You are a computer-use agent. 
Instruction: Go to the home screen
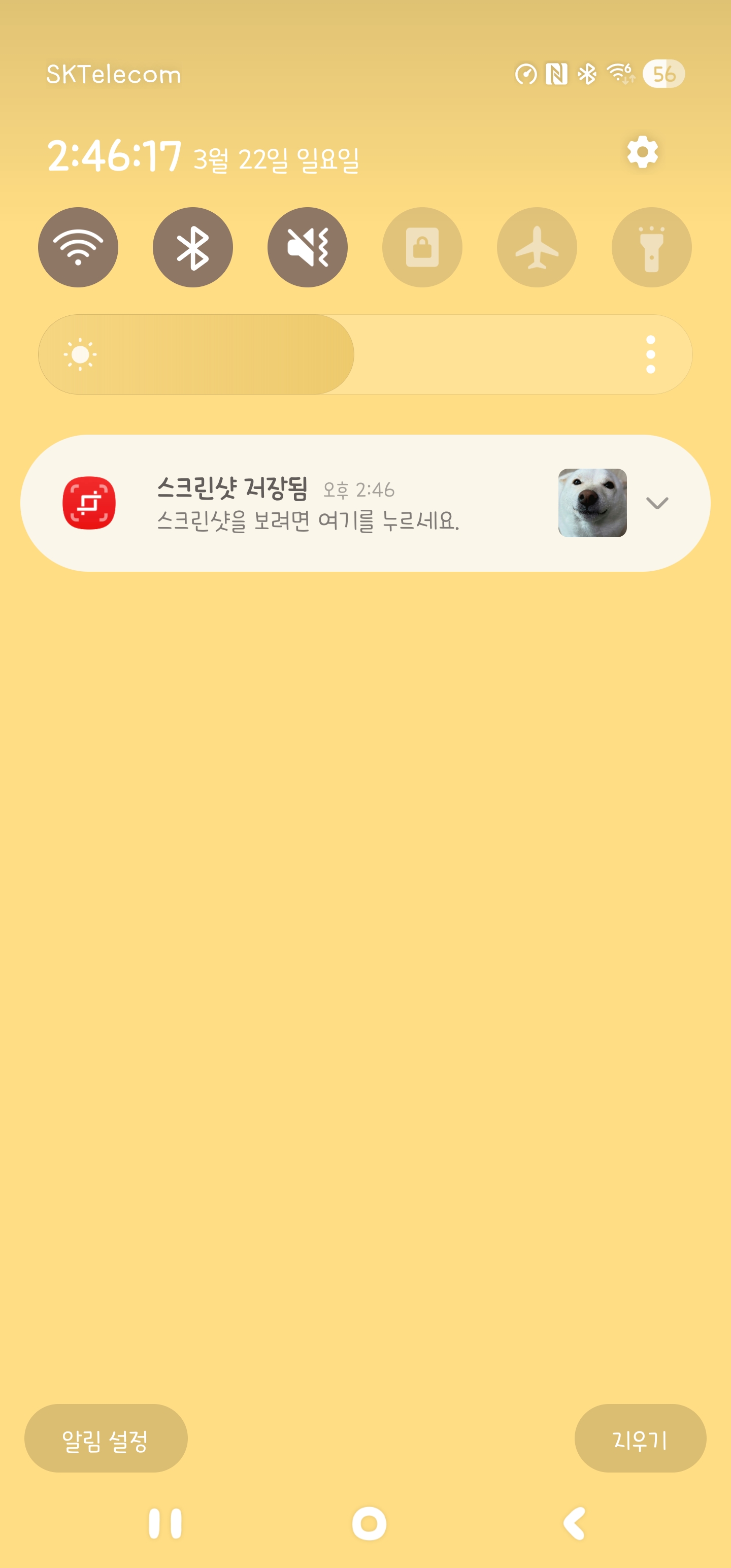click(x=369, y=1523)
